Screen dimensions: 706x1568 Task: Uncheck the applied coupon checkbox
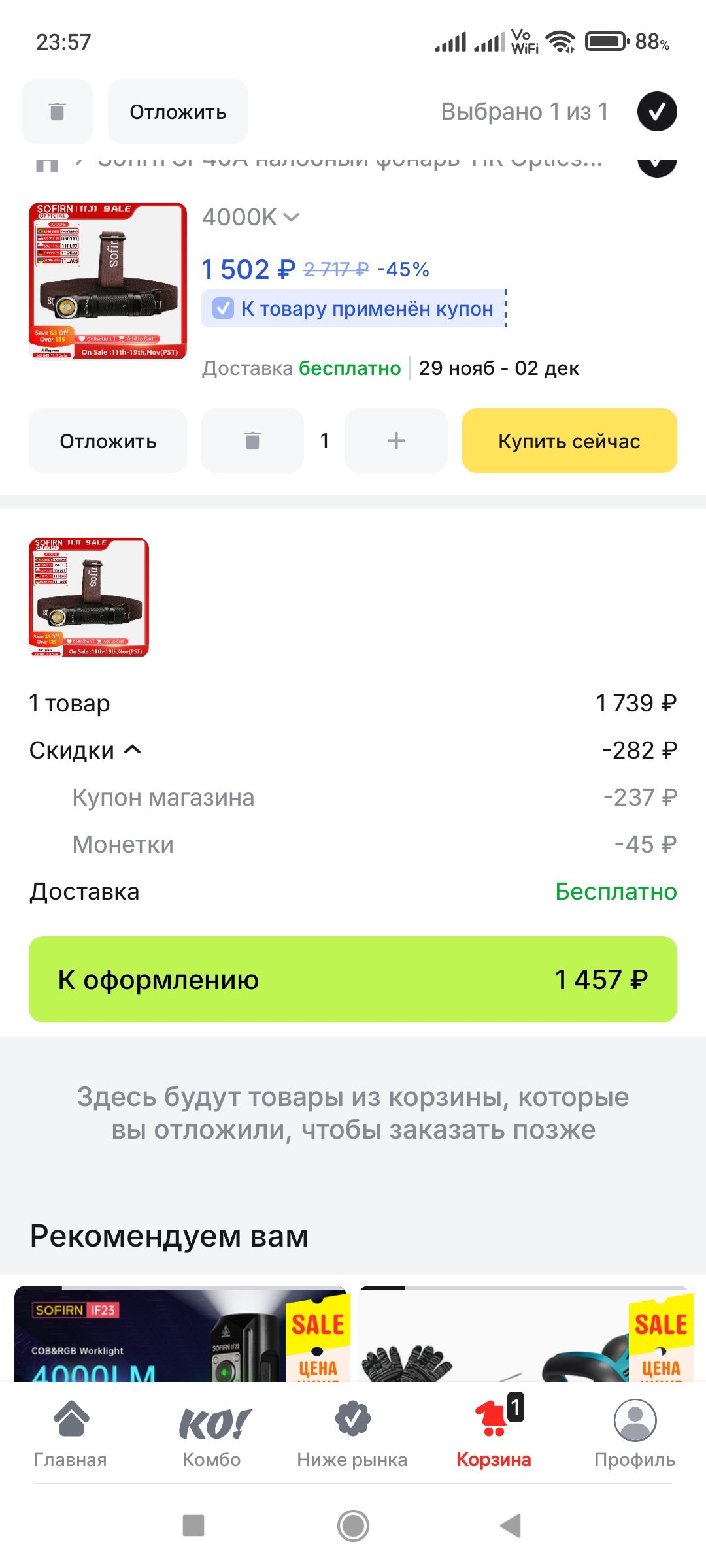[224, 308]
